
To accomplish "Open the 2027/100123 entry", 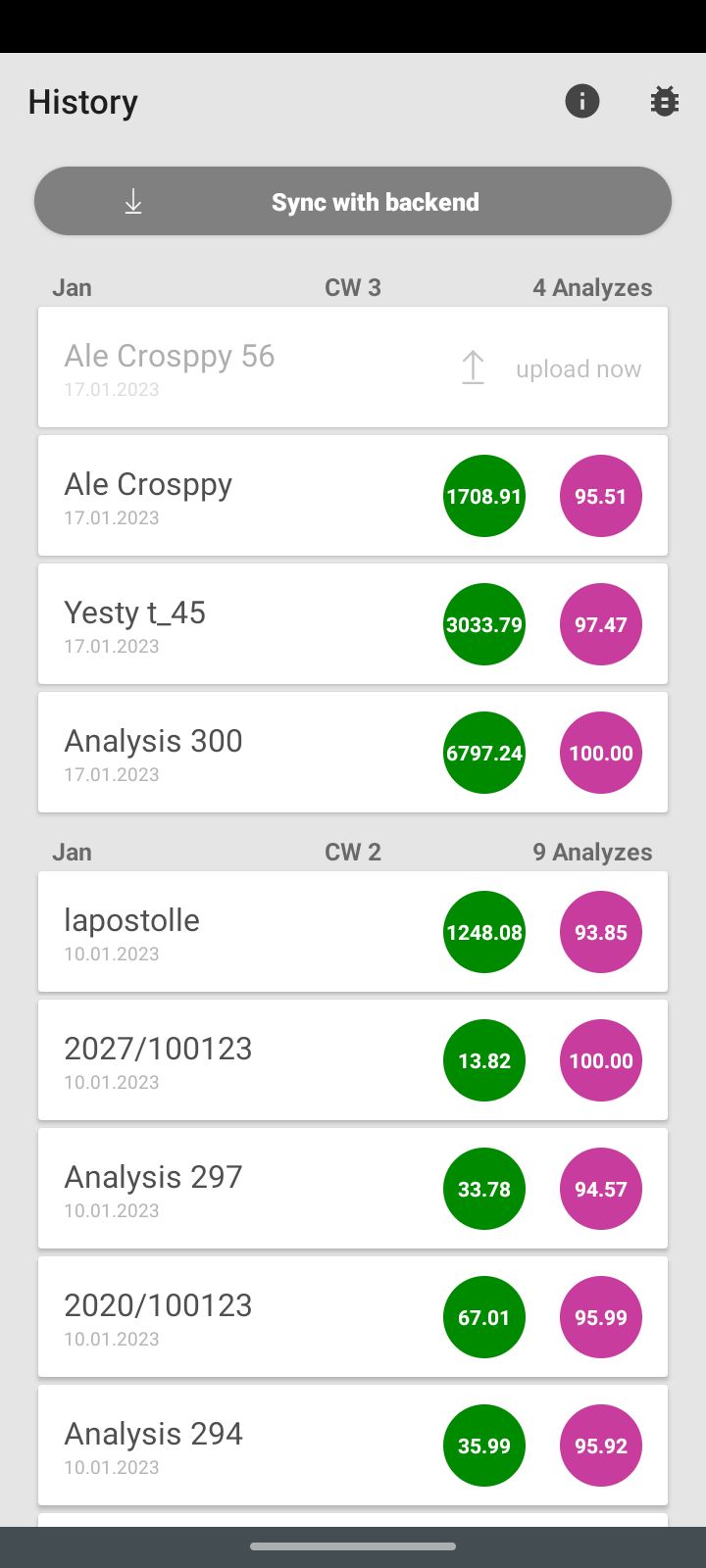I will (353, 1060).
